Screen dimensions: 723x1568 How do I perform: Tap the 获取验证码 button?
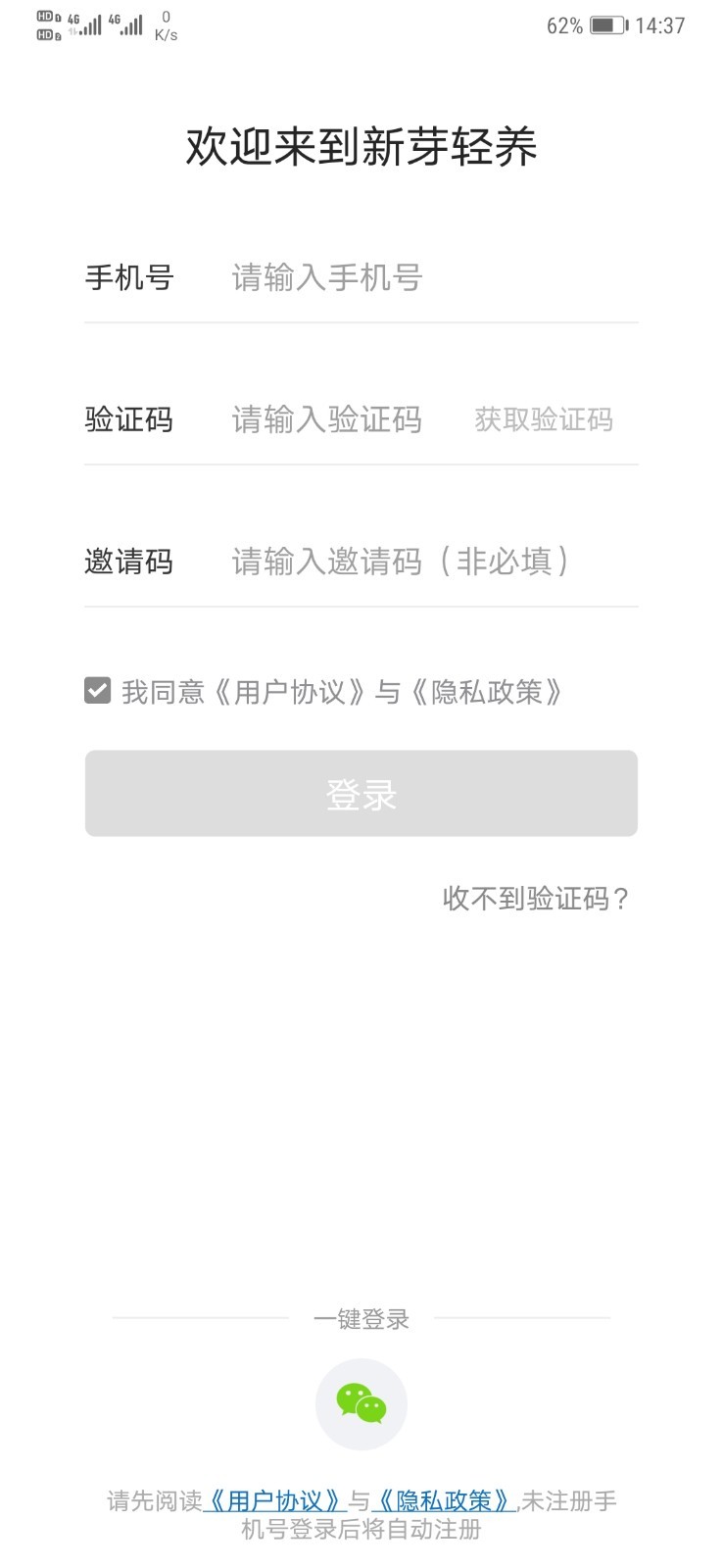click(545, 420)
